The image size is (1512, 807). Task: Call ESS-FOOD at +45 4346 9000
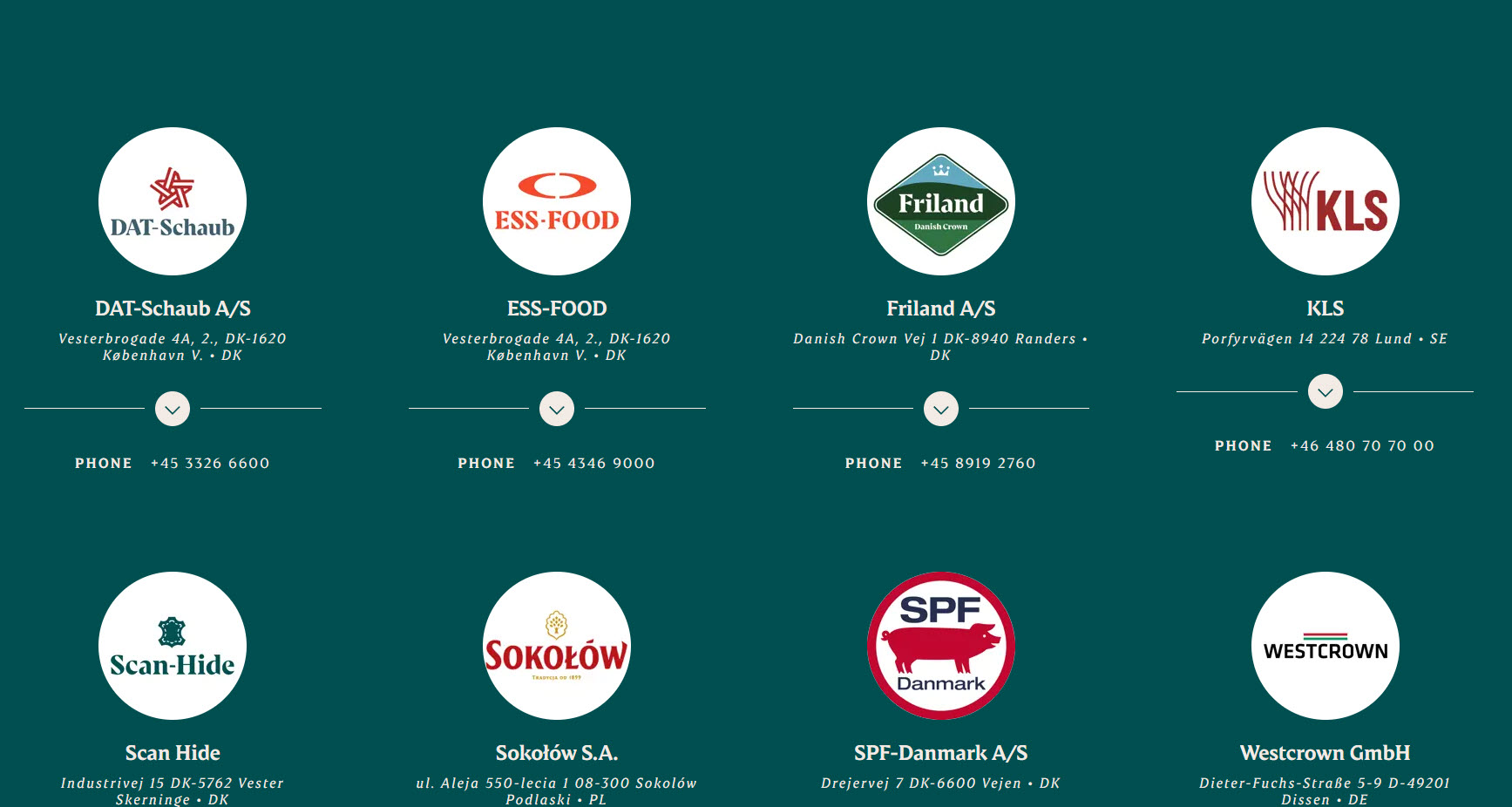coord(593,464)
